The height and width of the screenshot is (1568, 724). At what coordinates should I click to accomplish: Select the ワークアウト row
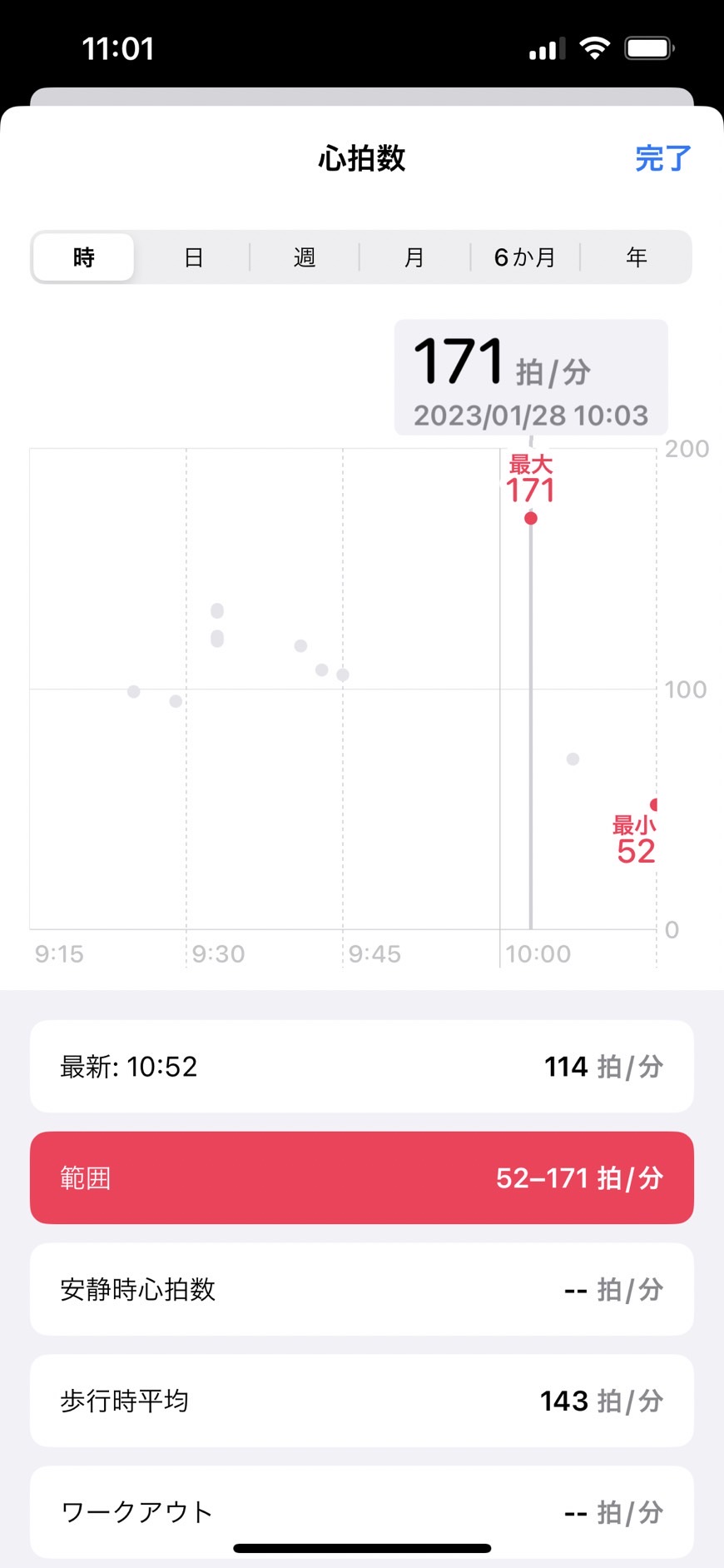coord(362,1511)
